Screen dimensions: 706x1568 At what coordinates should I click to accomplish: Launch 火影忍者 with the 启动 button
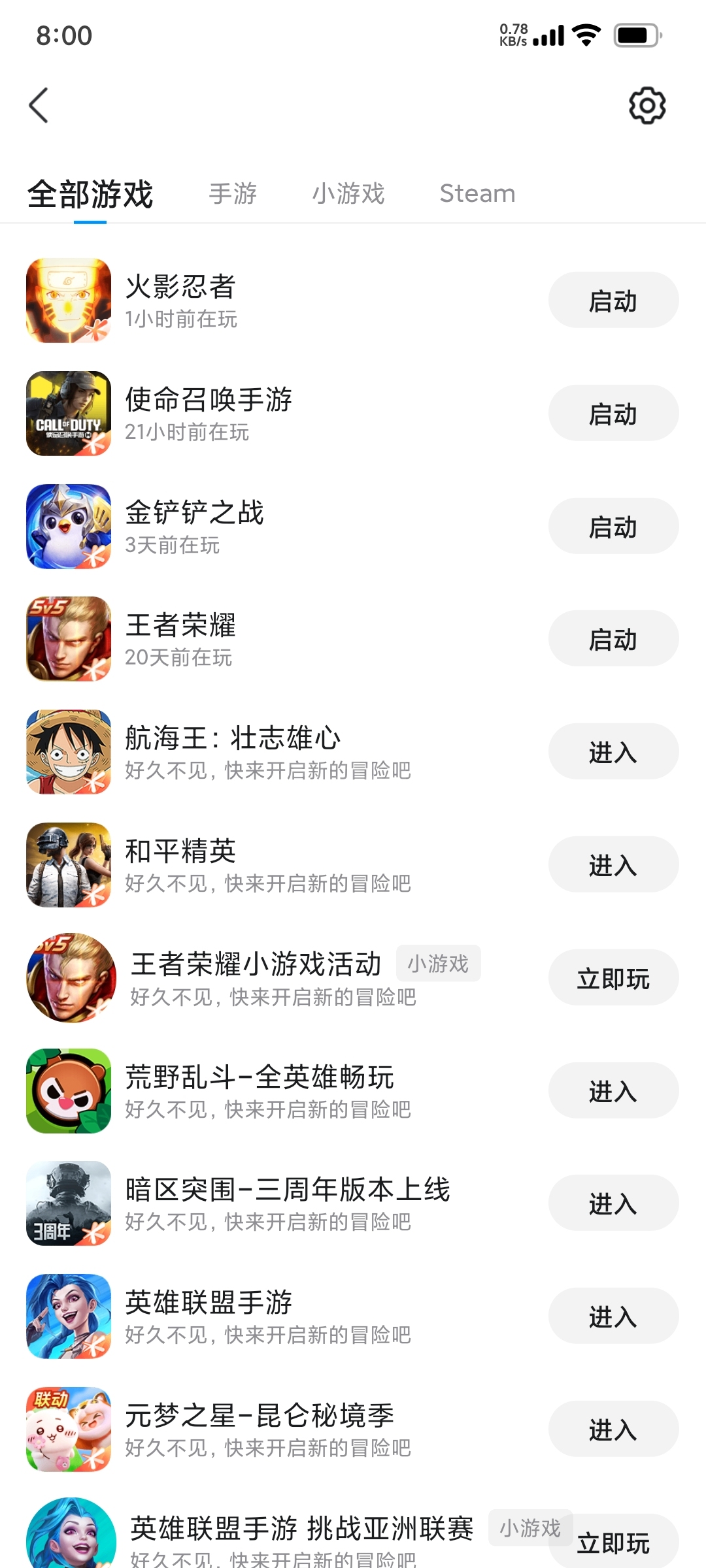(x=613, y=301)
